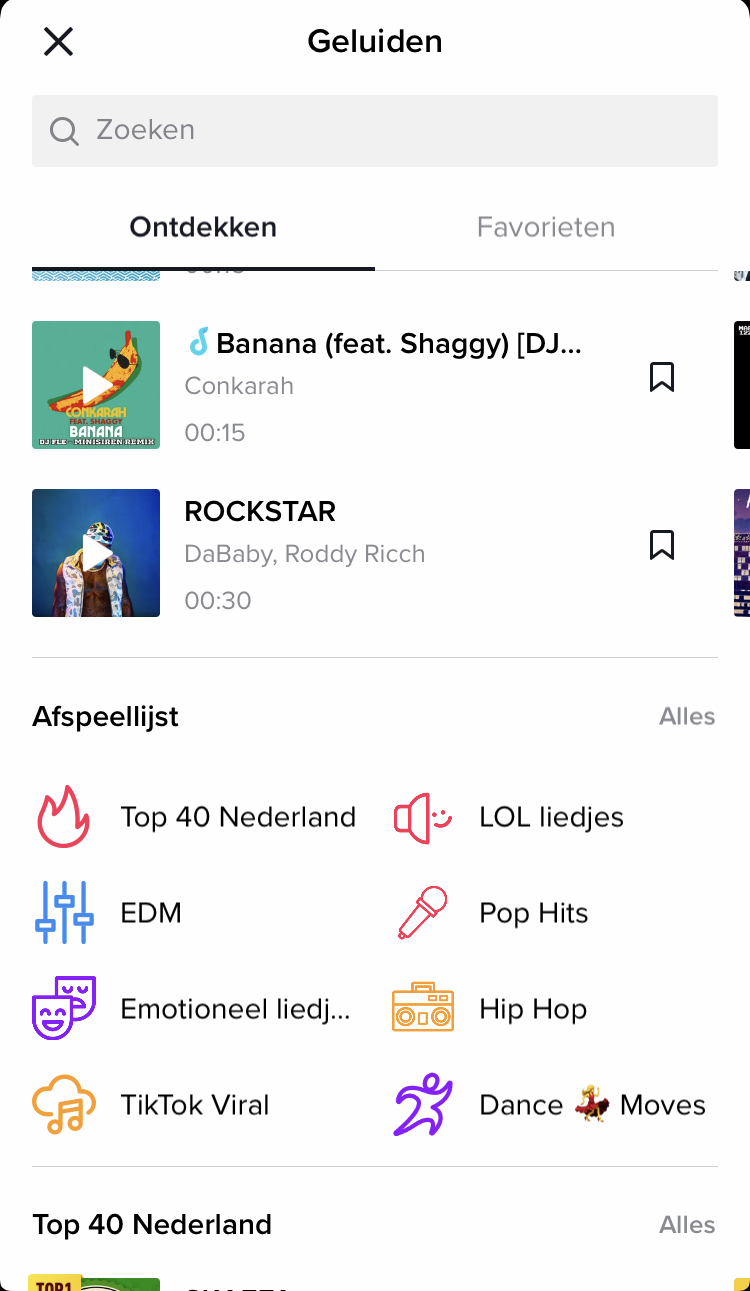The width and height of the screenshot is (750, 1291).
Task: Play the Banana (feat. Shaggy) preview
Action: click(x=96, y=385)
